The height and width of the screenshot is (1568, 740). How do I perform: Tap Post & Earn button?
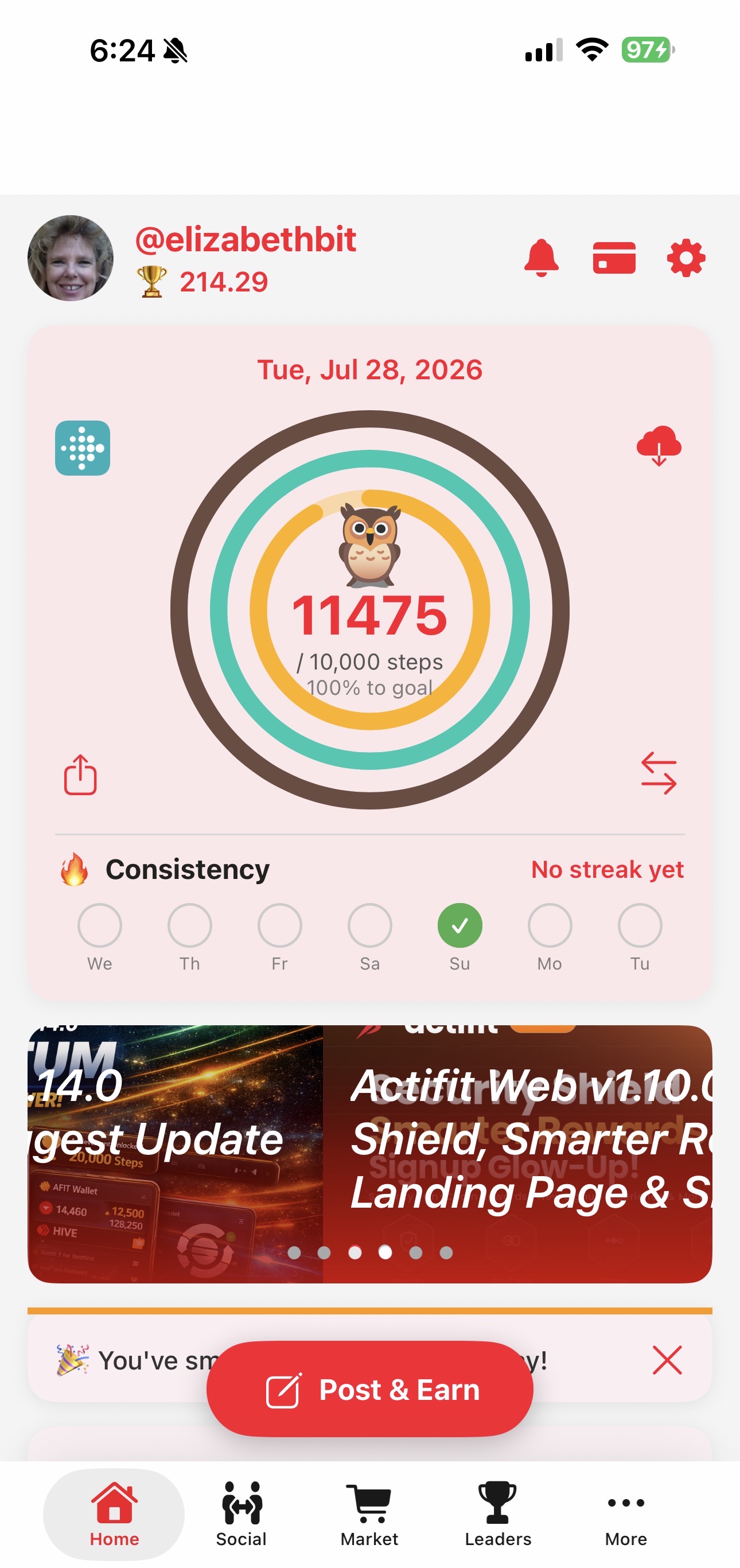370,1389
